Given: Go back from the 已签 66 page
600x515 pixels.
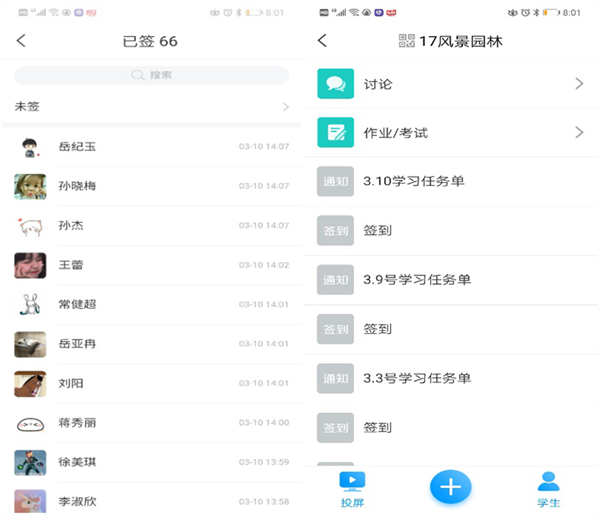Looking at the screenshot, I should point(21,41).
